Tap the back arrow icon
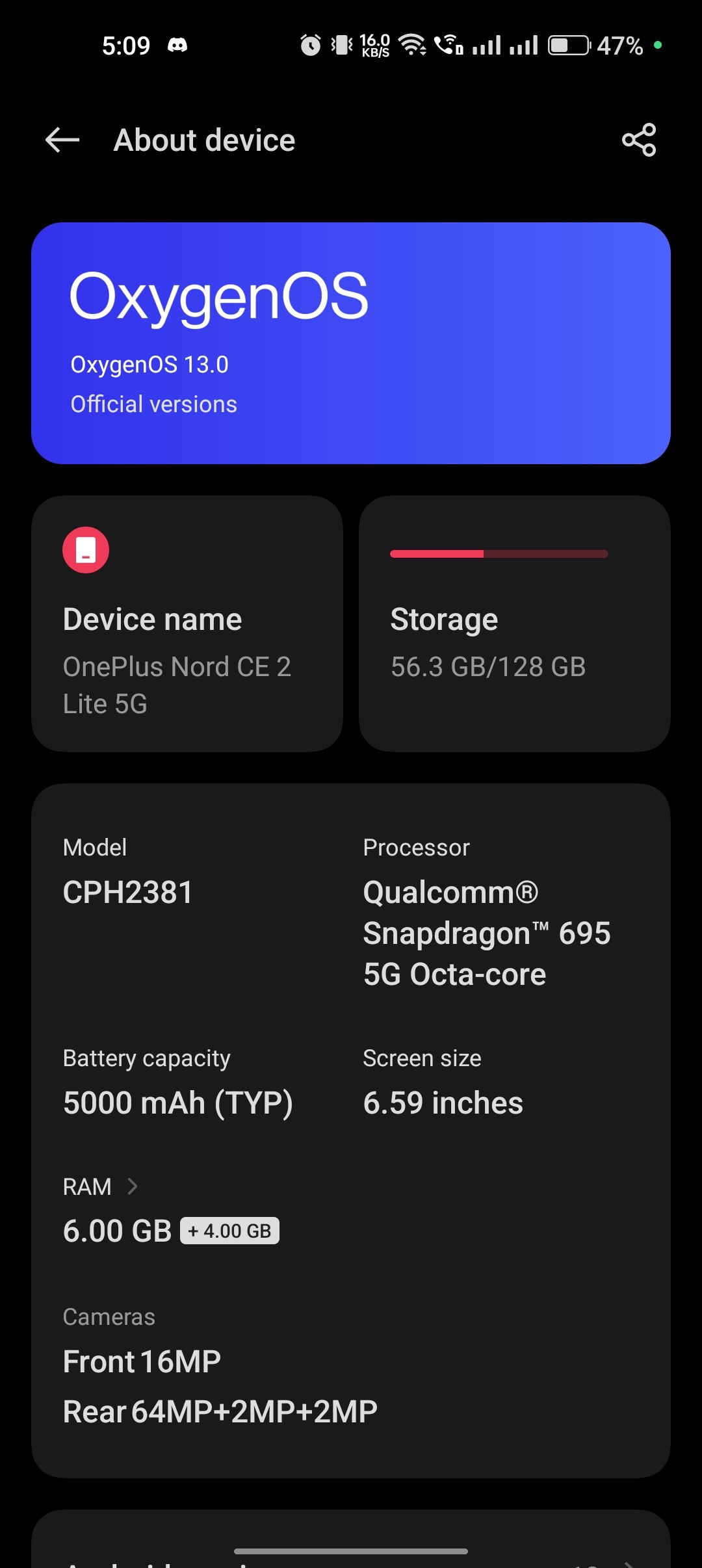The image size is (702, 1568). [x=62, y=140]
